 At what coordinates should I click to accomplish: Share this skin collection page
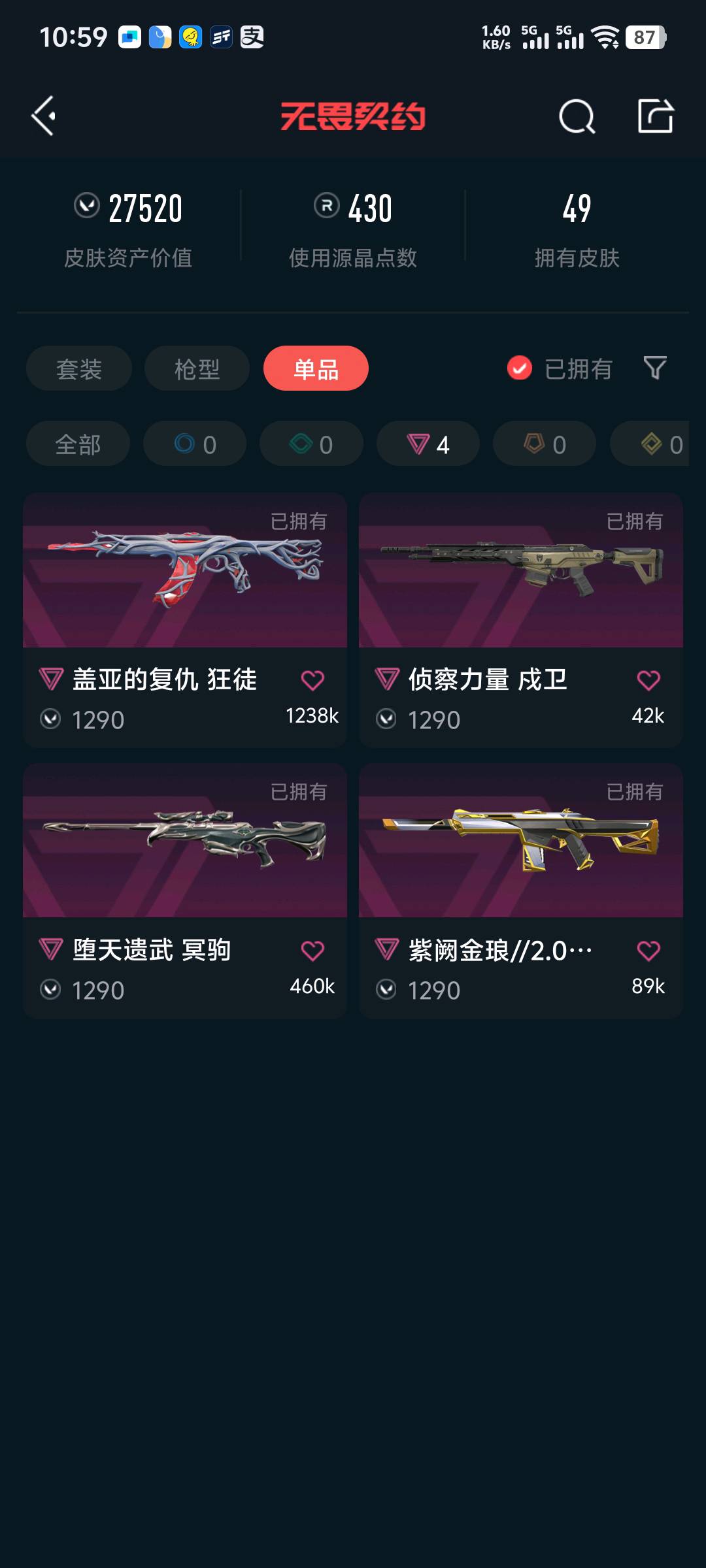tap(655, 116)
